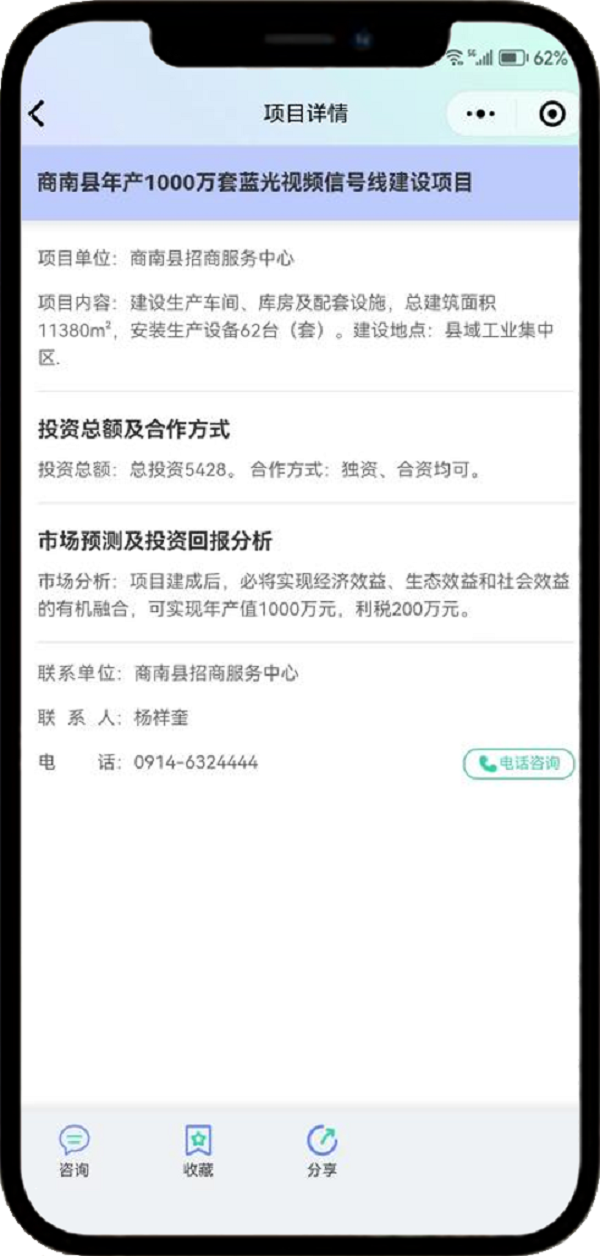This screenshot has width=600, height=1256.
Task: Open the mini program three-dot menu
Action: [481, 115]
